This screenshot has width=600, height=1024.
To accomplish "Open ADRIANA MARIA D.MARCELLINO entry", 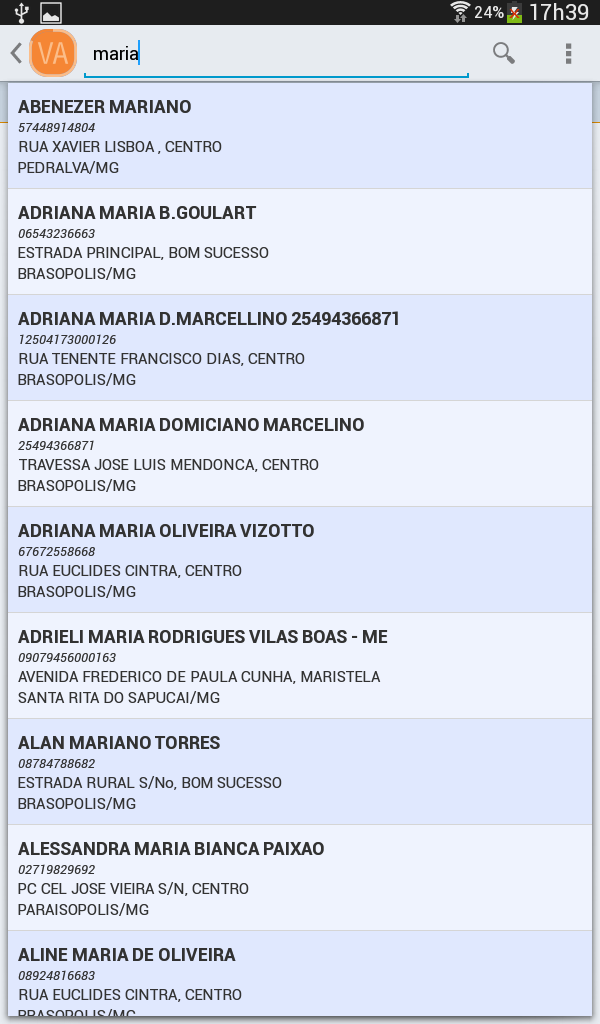I will point(300,348).
